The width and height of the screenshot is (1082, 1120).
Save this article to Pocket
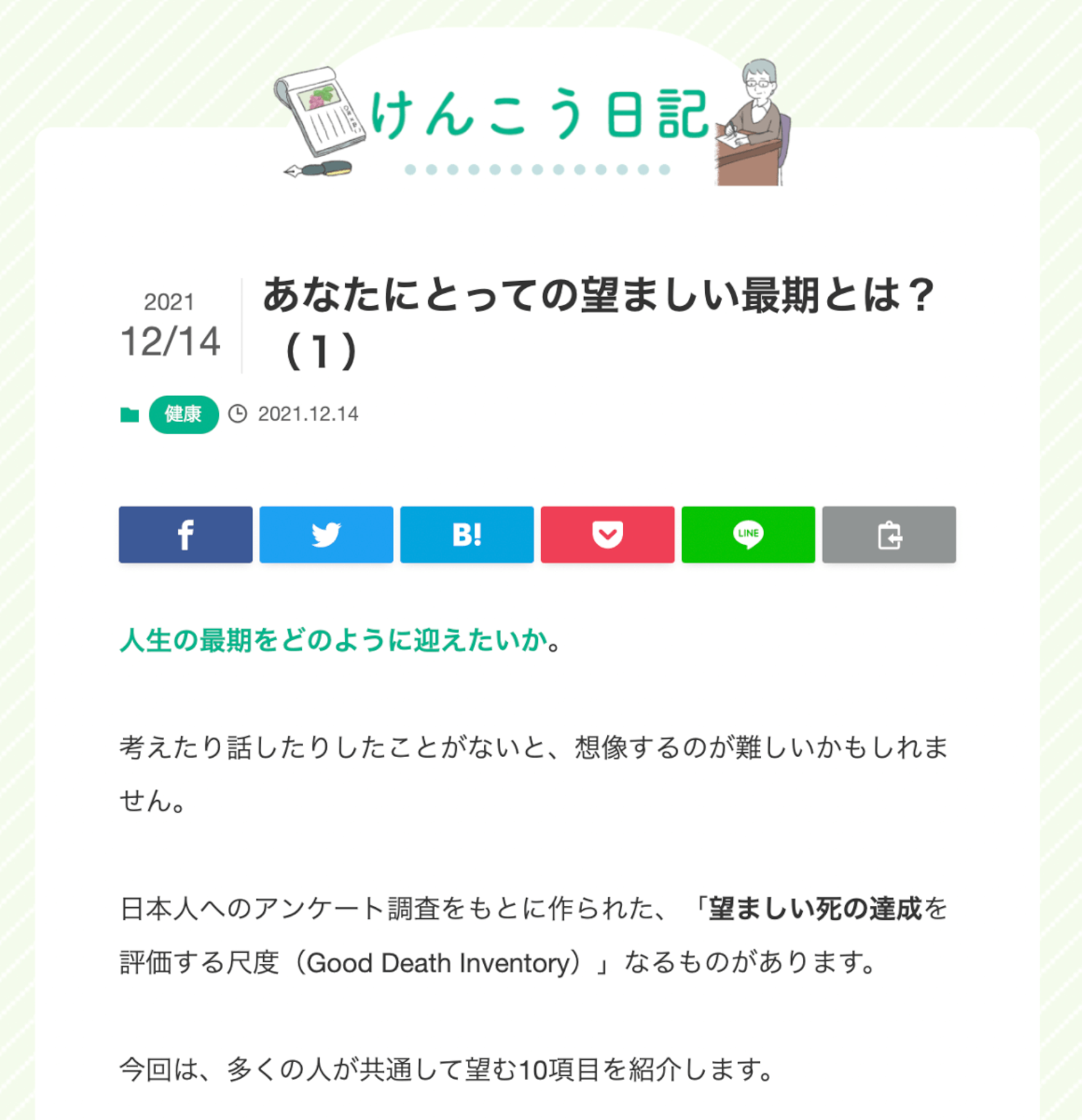point(607,534)
